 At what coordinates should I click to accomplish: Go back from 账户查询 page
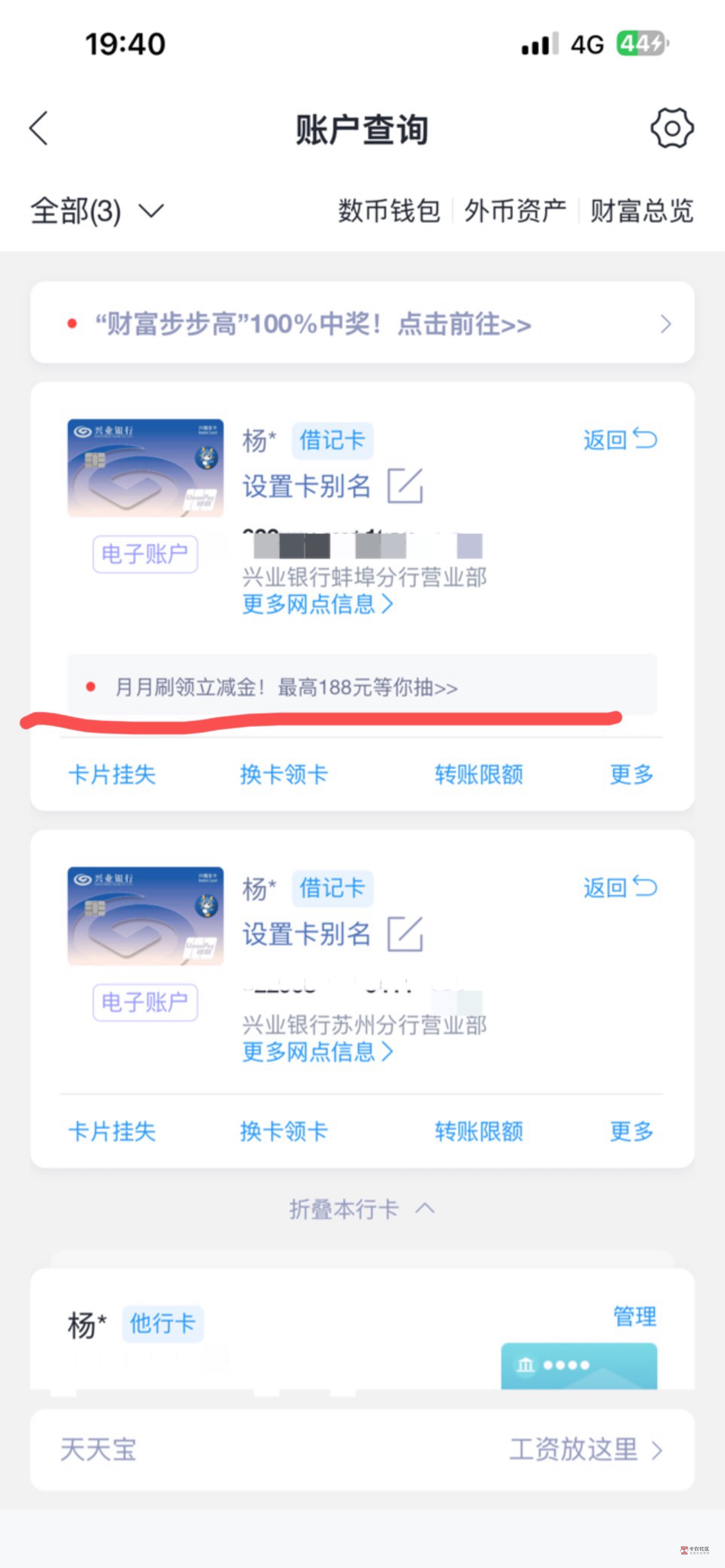[x=39, y=128]
